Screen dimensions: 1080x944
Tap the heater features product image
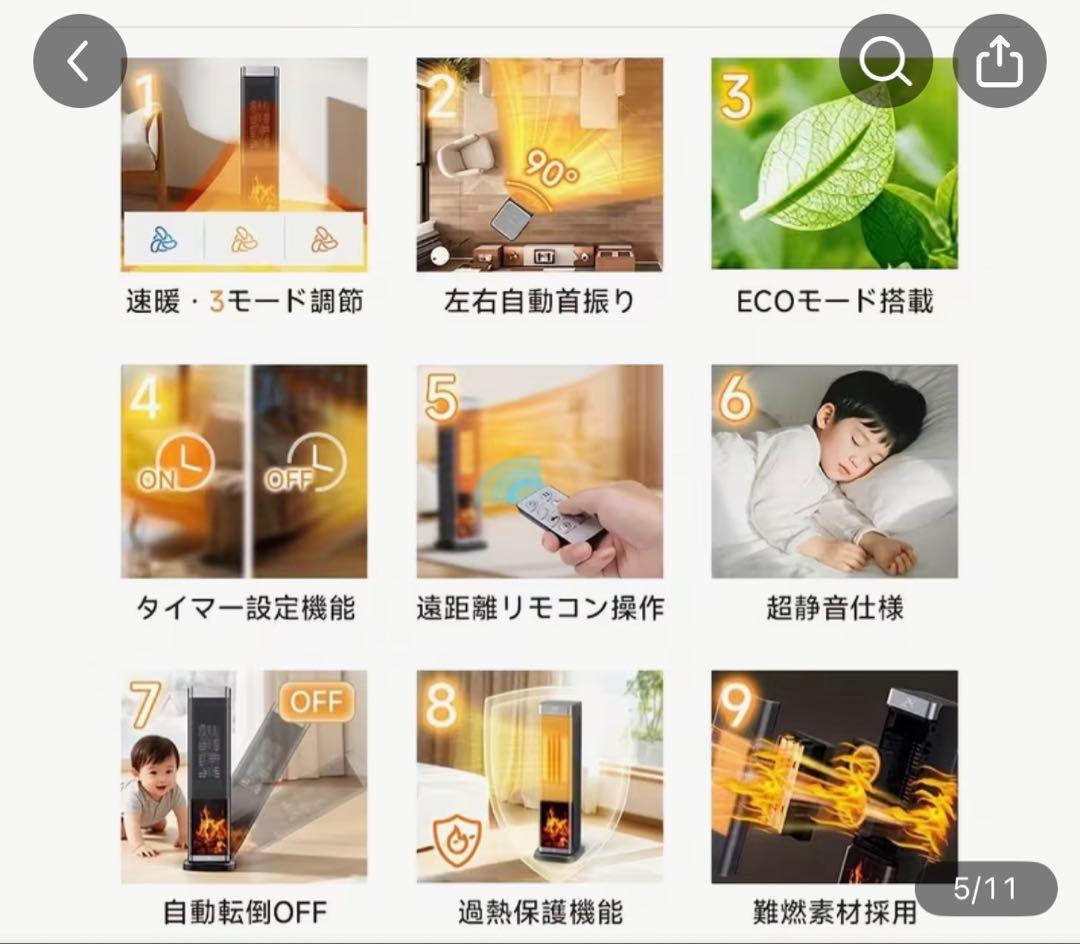pyautogui.click(x=540, y=490)
